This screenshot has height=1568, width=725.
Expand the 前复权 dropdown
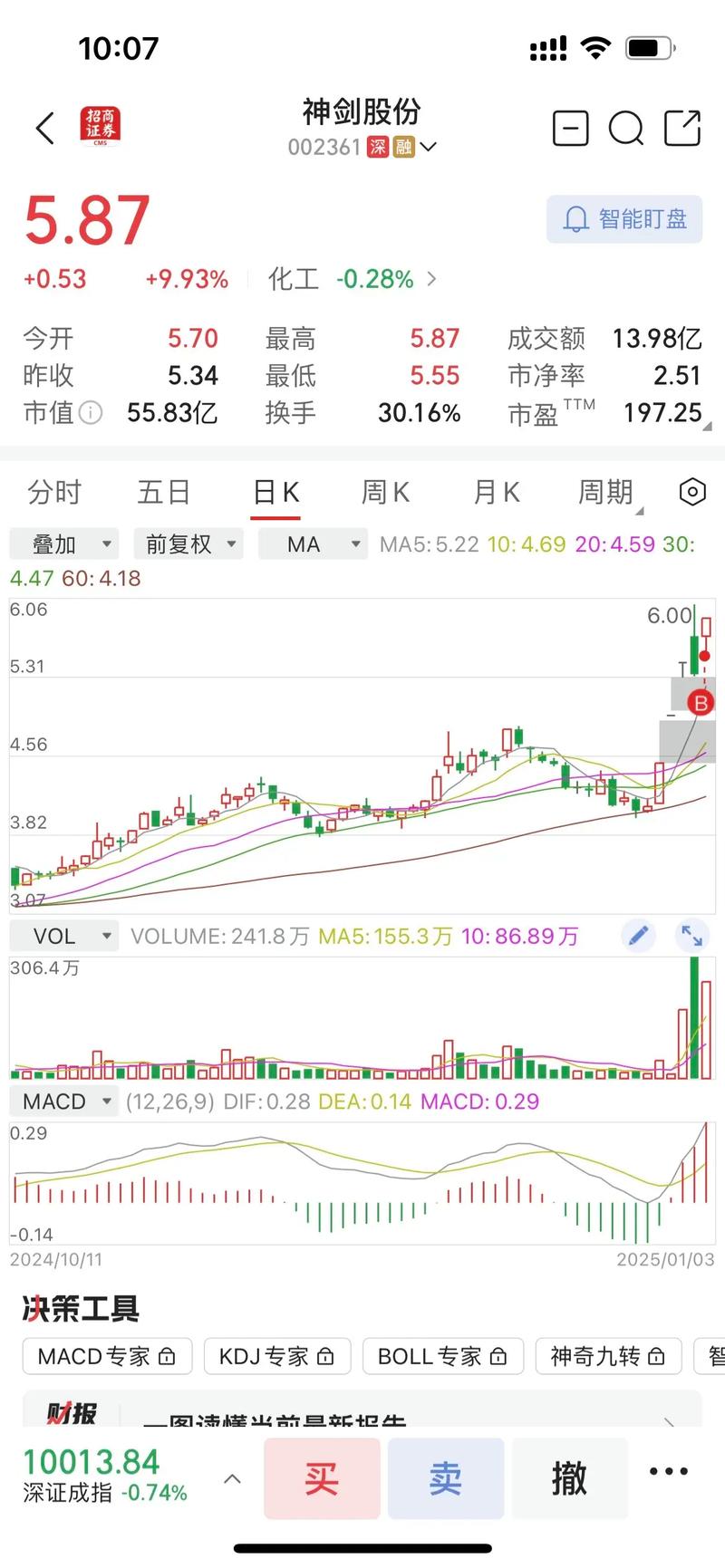tap(188, 544)
